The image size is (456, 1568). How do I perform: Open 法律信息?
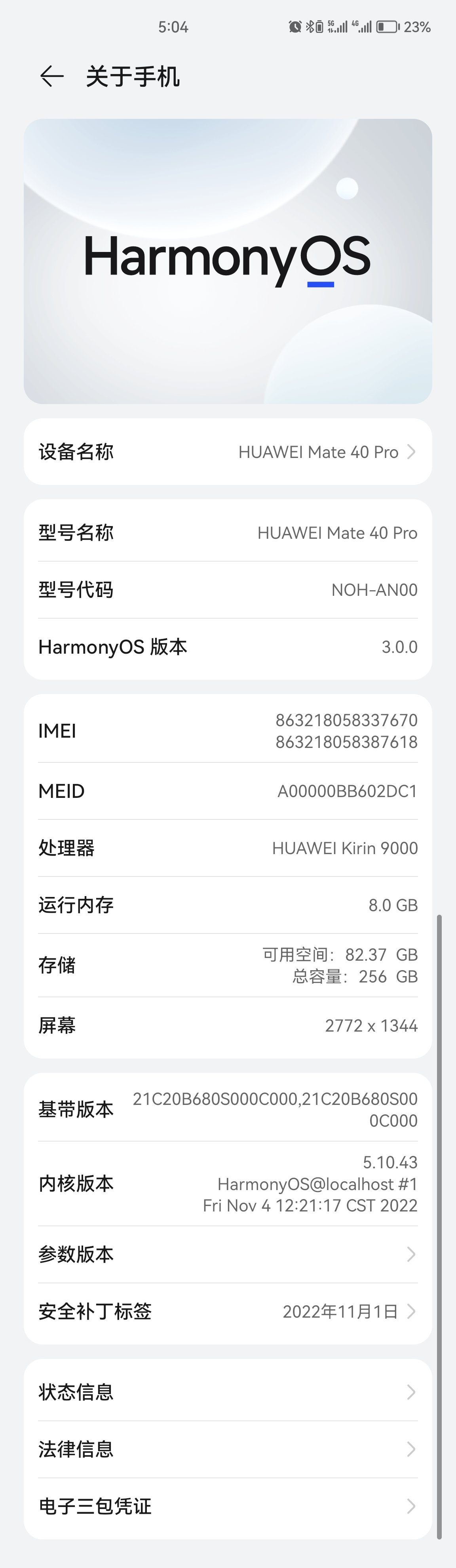(x=227, y=1449)
